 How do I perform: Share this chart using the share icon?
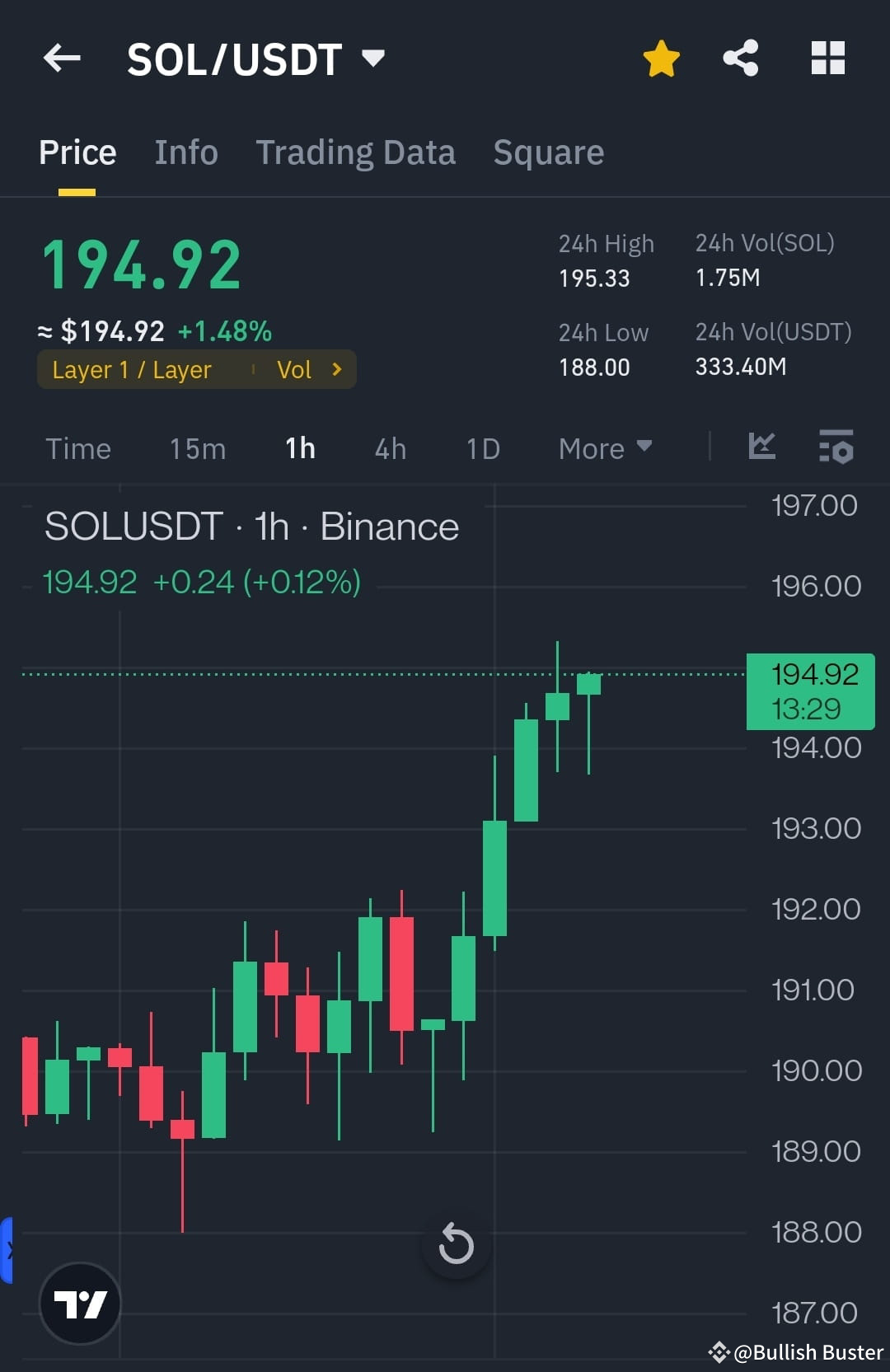(x=740, y=58)
